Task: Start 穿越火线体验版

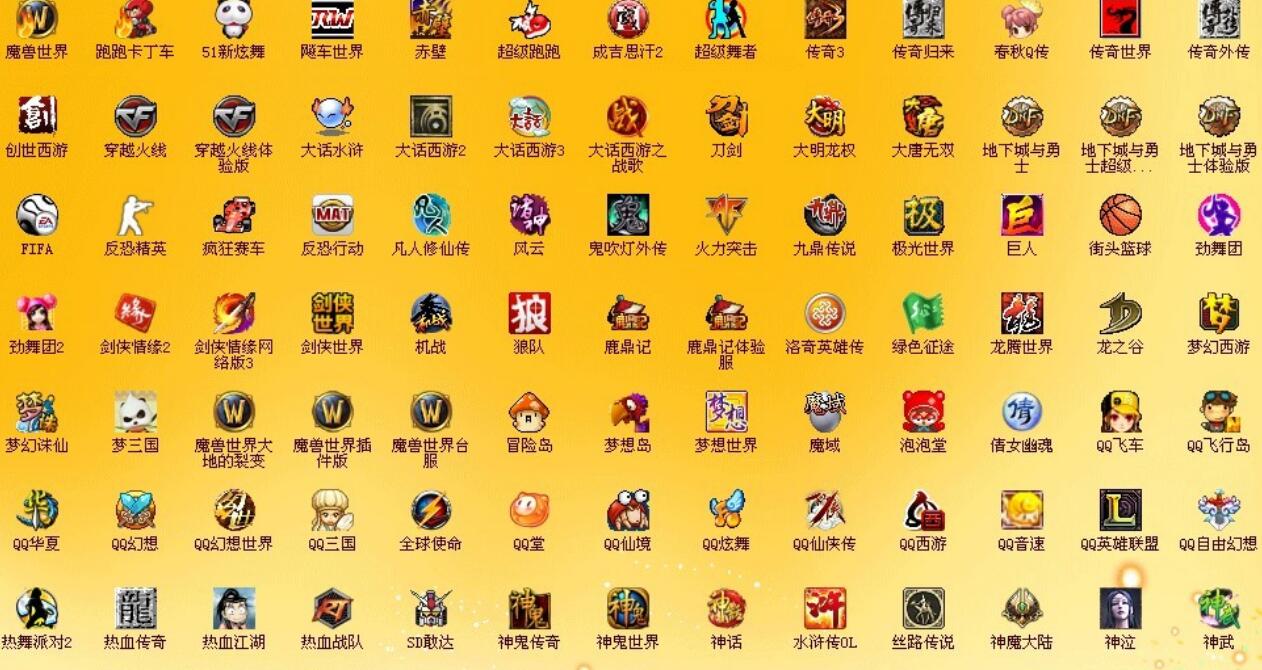Action: 234,118
